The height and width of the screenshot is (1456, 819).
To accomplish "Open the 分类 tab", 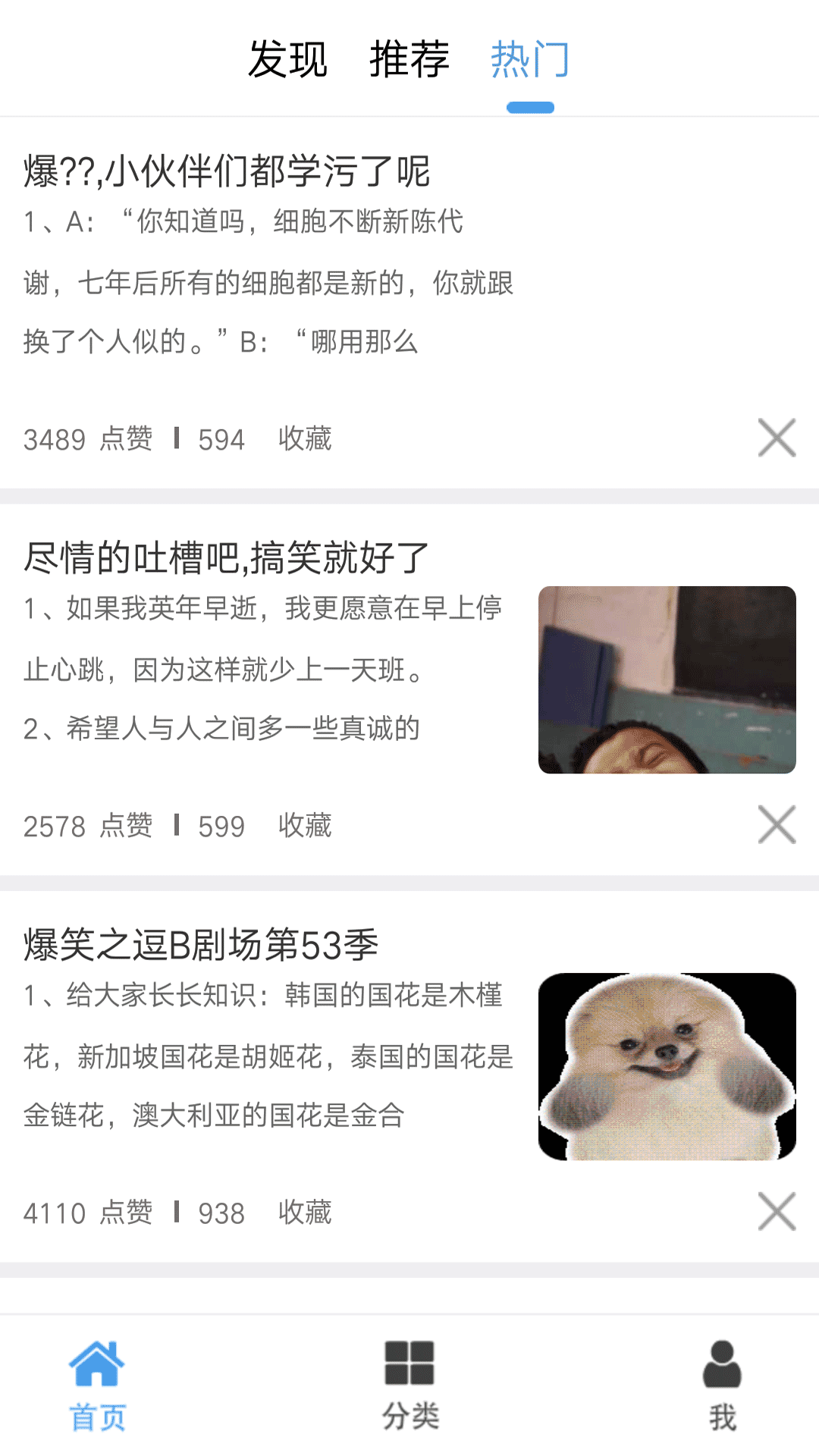I will [x=409, y=1385].
